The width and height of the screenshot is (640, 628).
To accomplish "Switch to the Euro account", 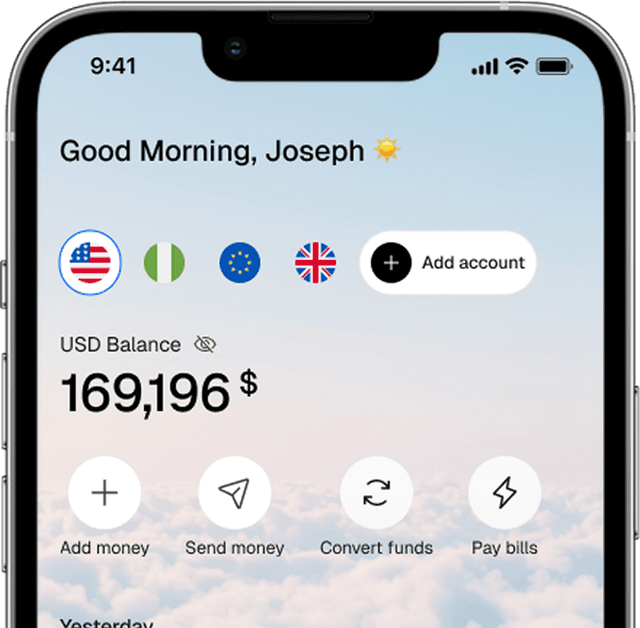I will click(x=240, y=263).
